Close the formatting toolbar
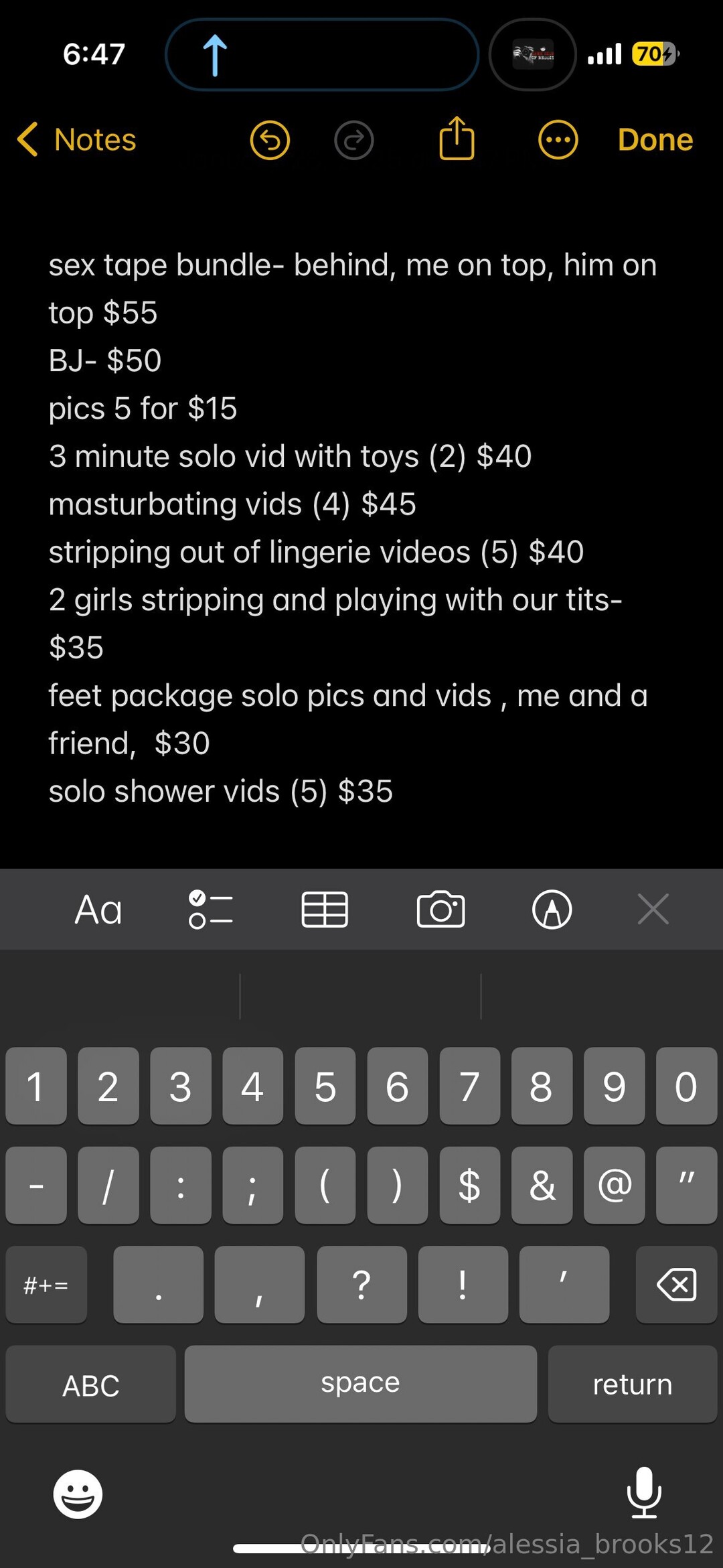Screen dimensions: 723x1568 (653, 910)
